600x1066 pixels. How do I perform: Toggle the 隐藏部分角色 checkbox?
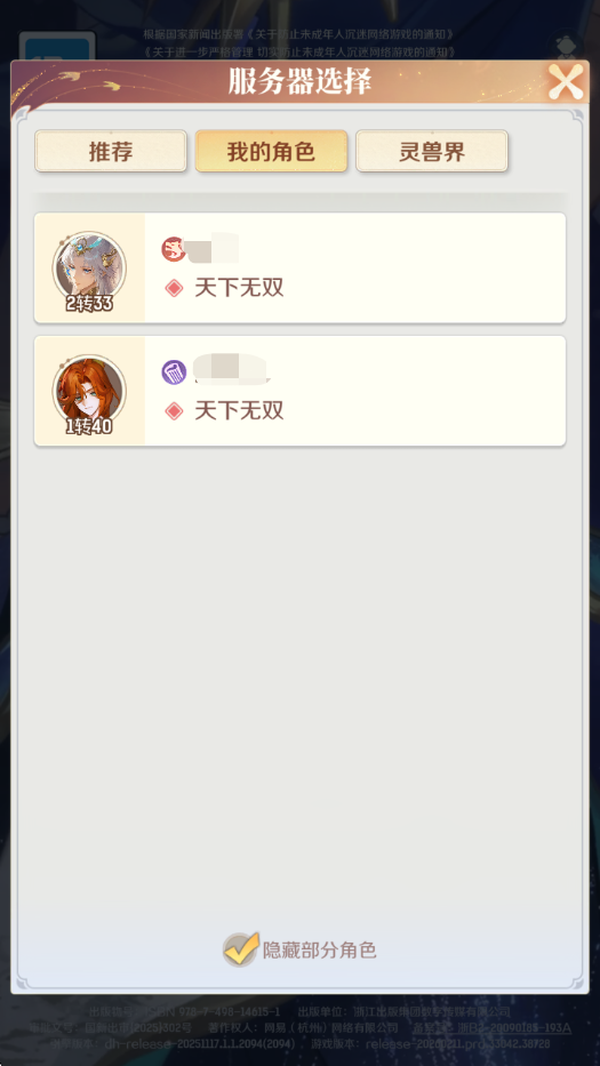pyautogui.click(x=241, y=949)
